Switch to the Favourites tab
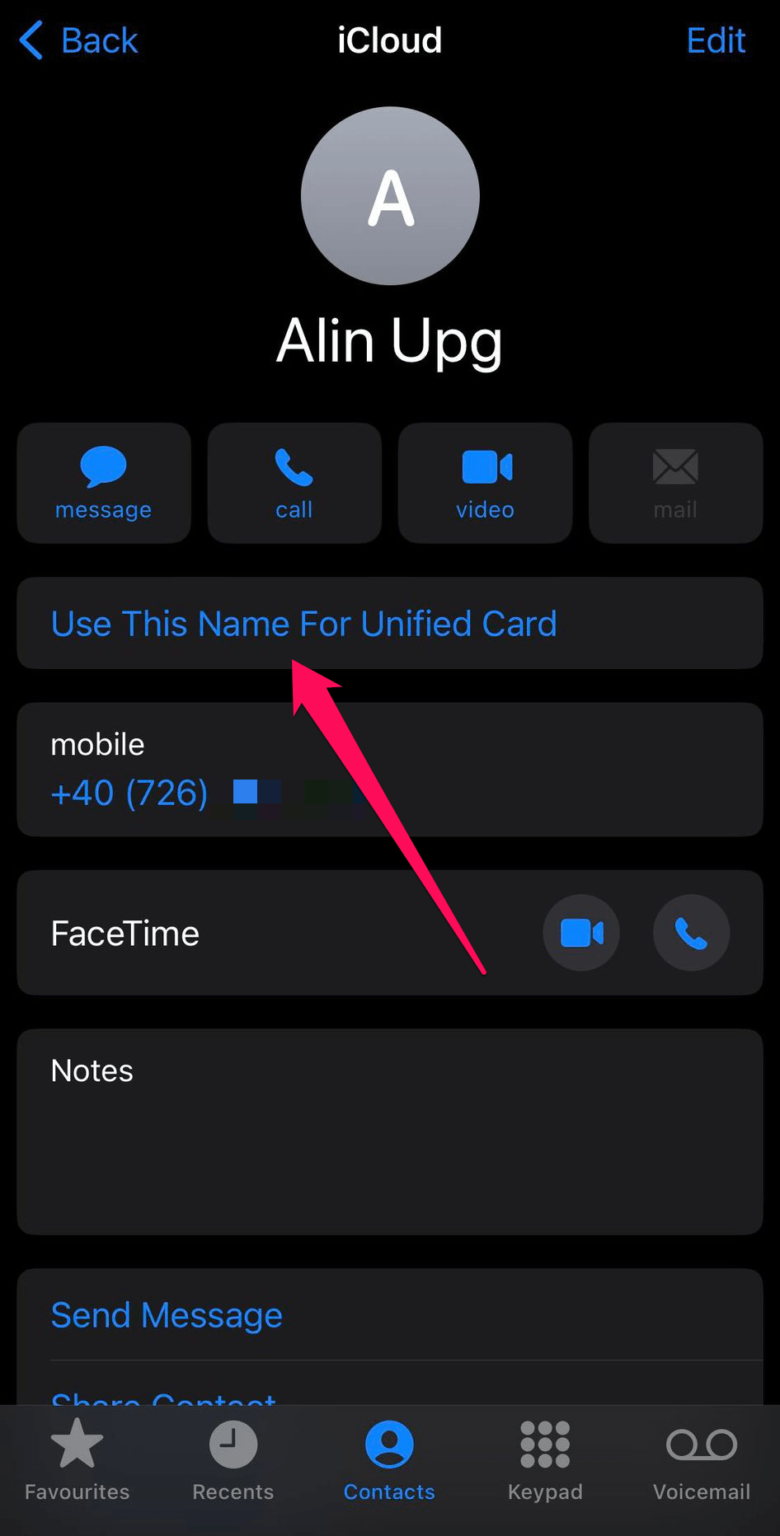This screenshot has height=1536, width=780. (77, 1461)
